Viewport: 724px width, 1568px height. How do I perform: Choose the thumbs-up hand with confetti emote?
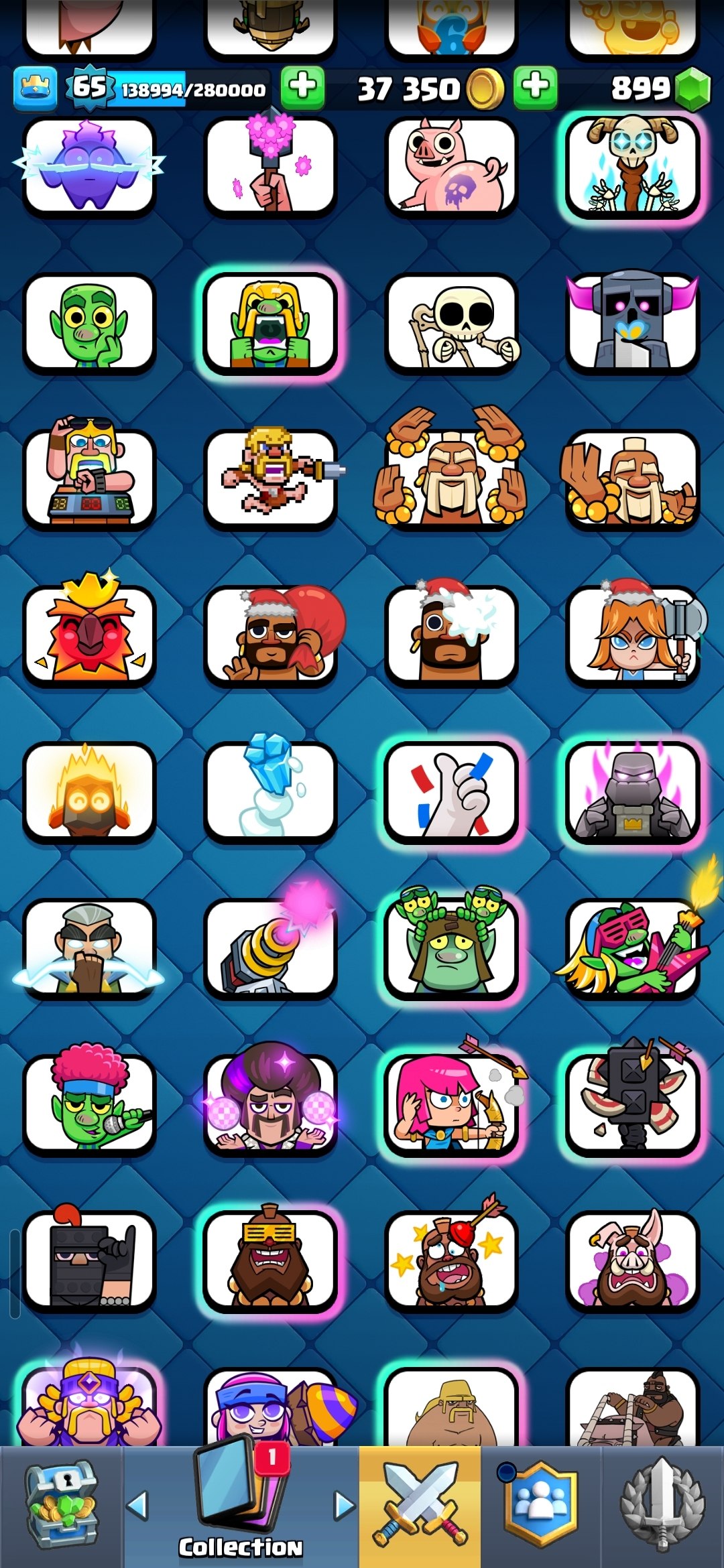(x=451, y=792)
